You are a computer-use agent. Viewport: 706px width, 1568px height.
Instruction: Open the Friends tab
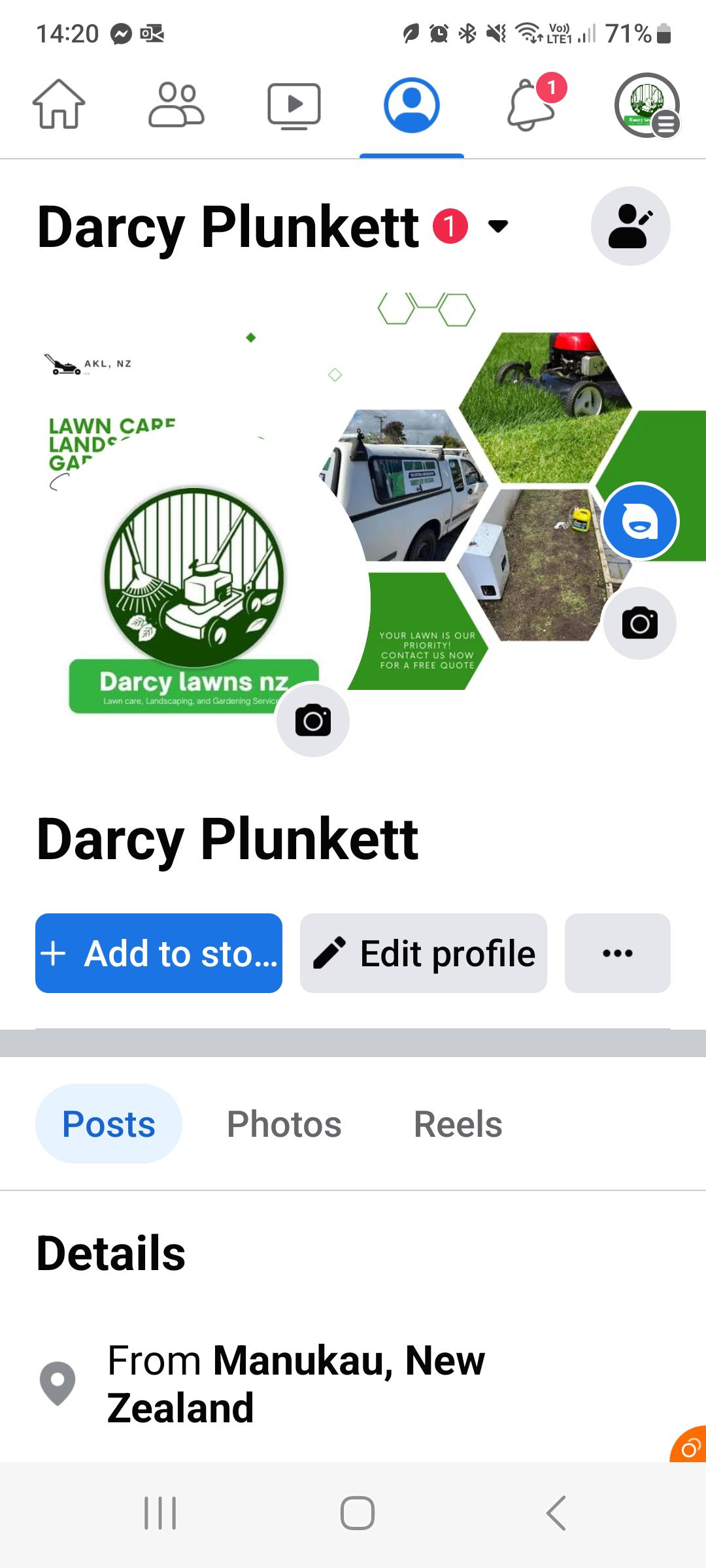click(x=176, y=105)
